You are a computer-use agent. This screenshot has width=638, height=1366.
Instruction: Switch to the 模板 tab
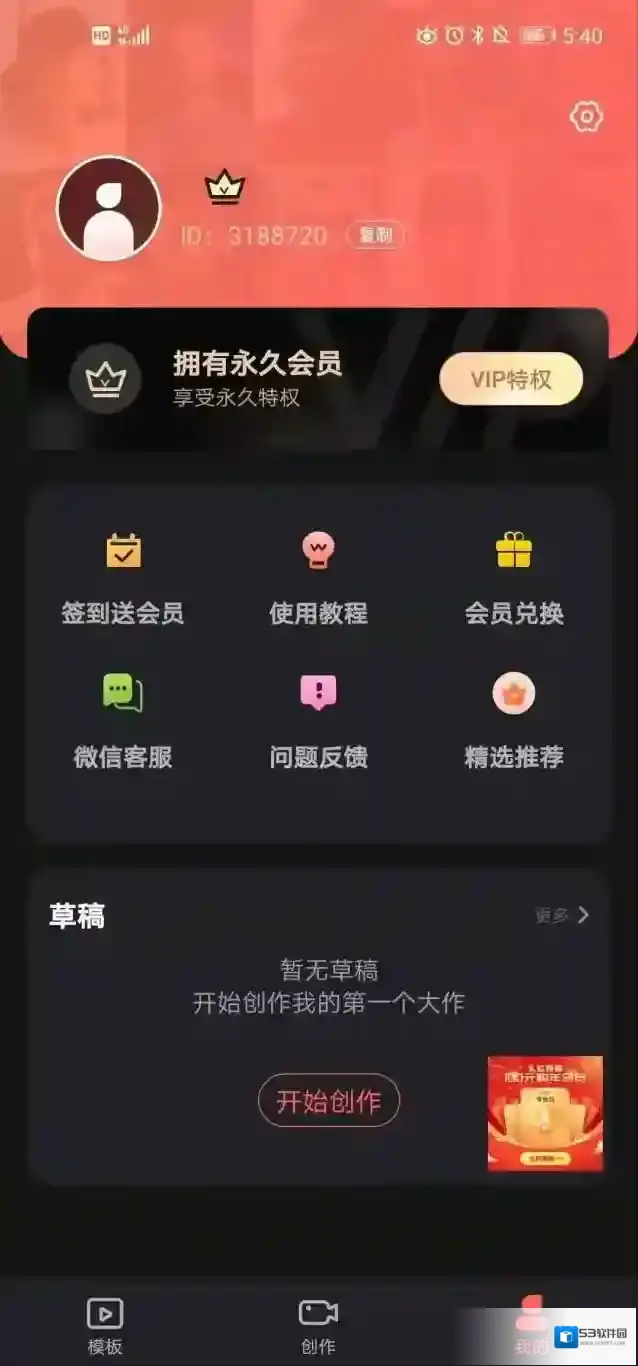pos(105,1325)
